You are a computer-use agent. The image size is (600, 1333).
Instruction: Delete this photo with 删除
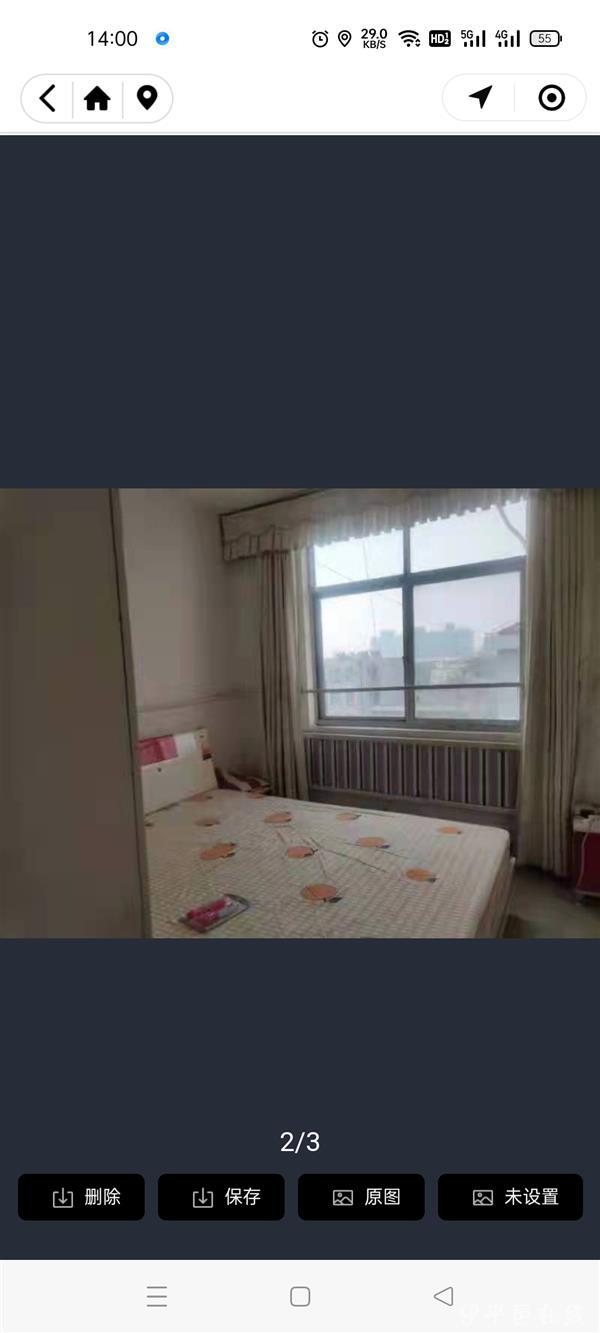pyautogui.click(x=81, y=1197)
